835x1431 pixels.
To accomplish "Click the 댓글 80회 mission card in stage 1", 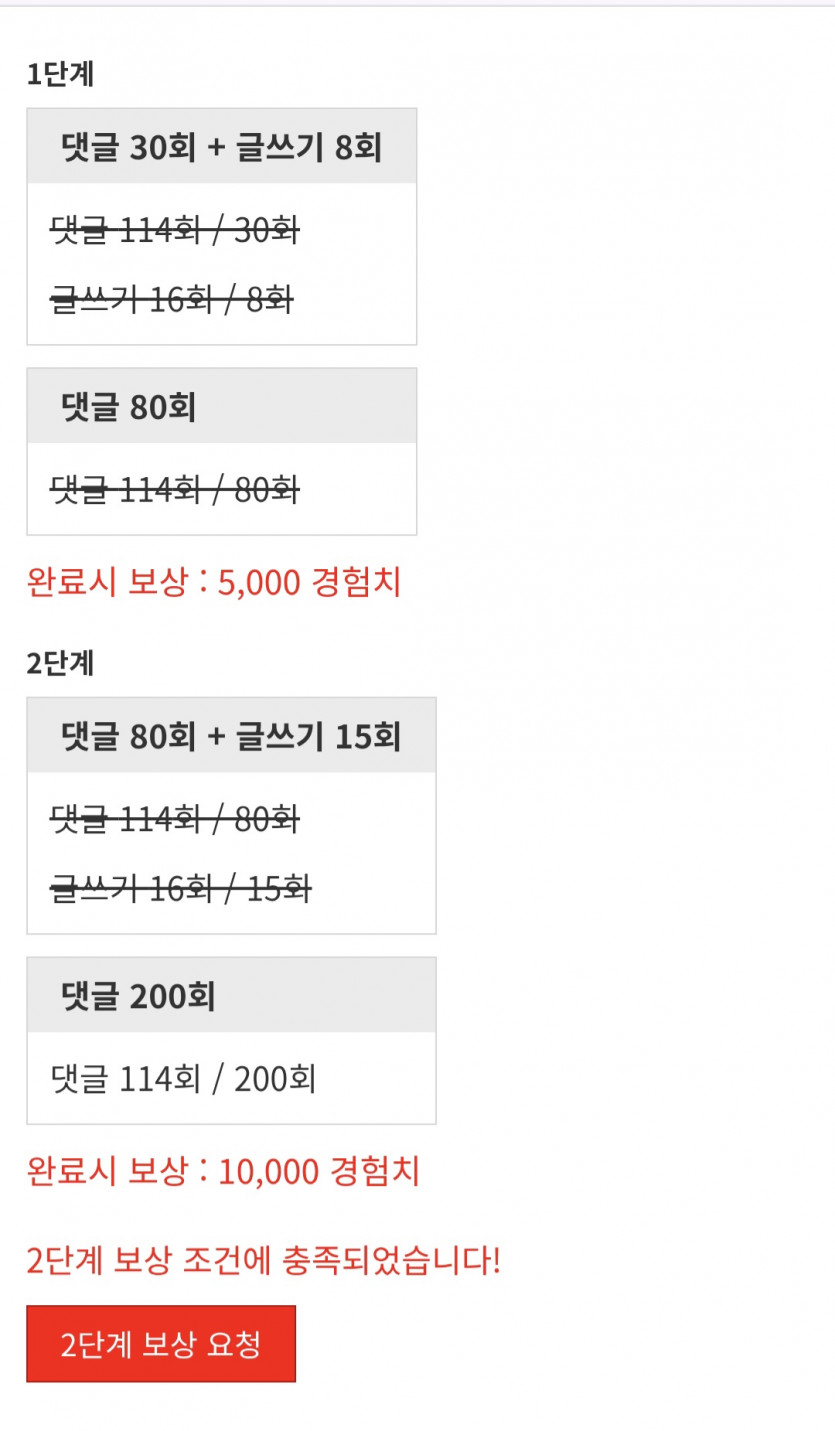I will [x=222, y=450].
